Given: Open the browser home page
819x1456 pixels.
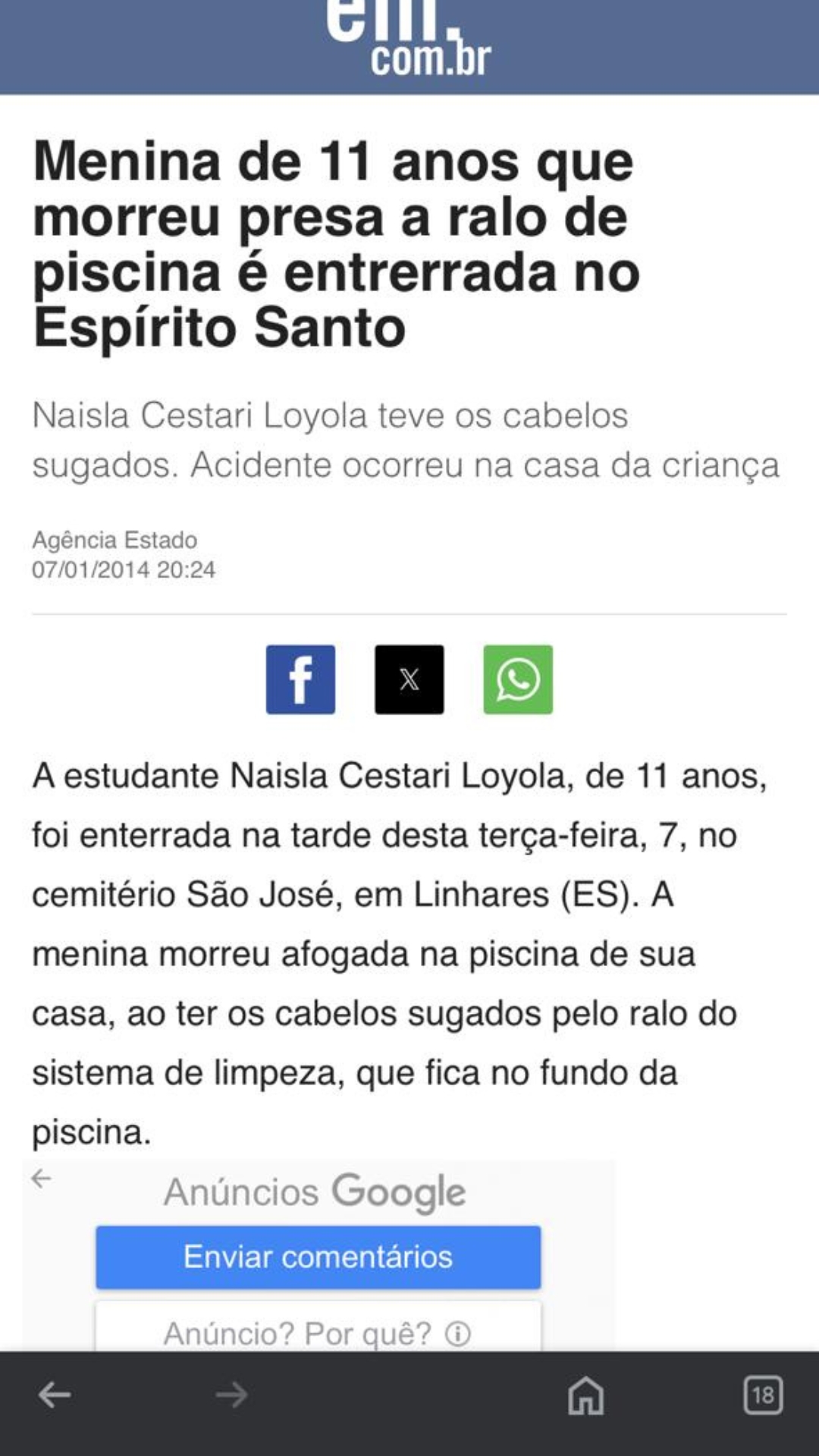Looking at the screenshot, I should (x=586, y=1394).
